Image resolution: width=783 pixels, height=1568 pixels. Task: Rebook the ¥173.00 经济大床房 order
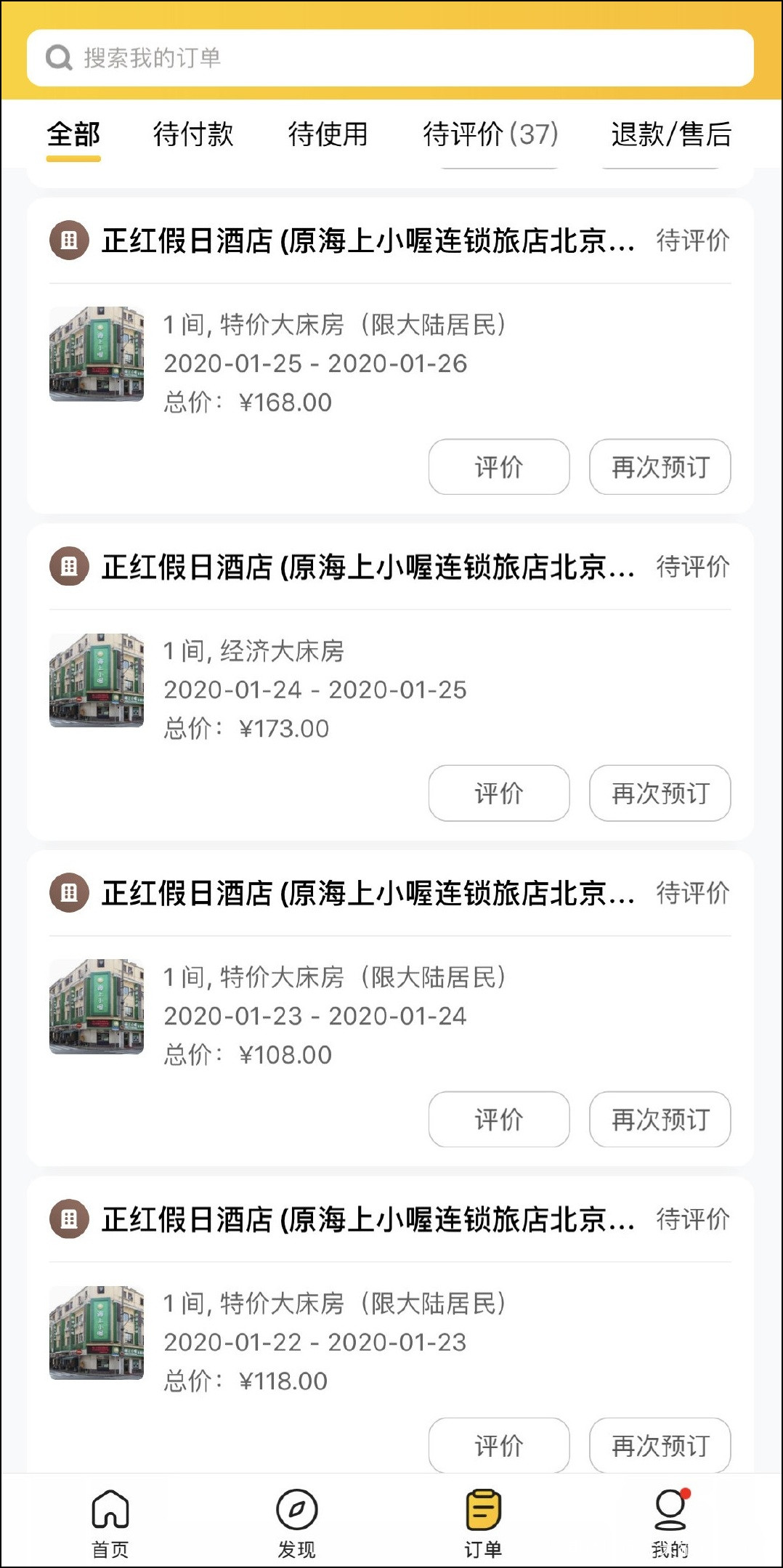[x=660, y=793]
